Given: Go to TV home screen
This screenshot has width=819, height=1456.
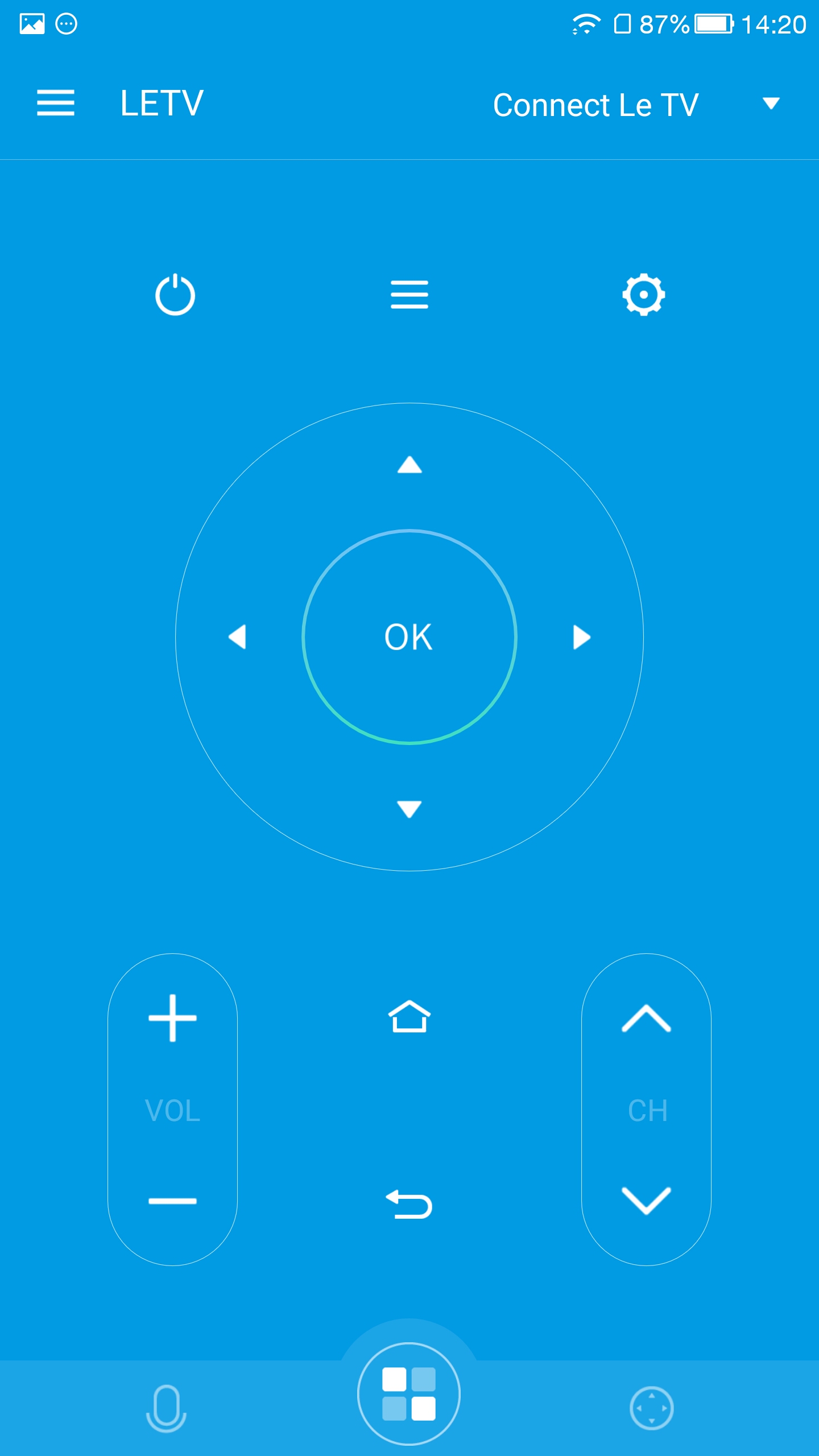Looking at the screenshot, I should pyautogui.click(x=409, y=1016).
